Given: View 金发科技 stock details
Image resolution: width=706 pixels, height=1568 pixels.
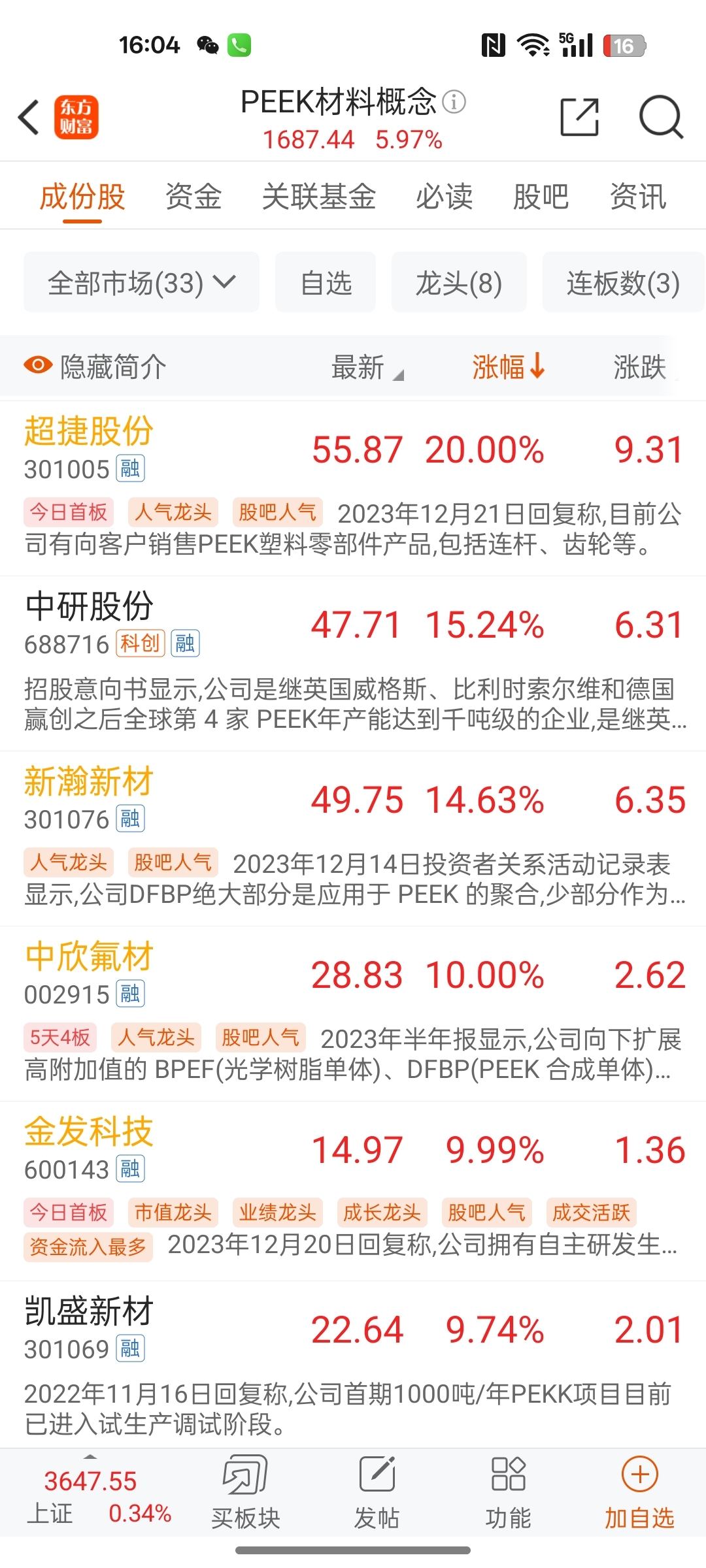Looking at the screenshot, I should (353, 1191).
